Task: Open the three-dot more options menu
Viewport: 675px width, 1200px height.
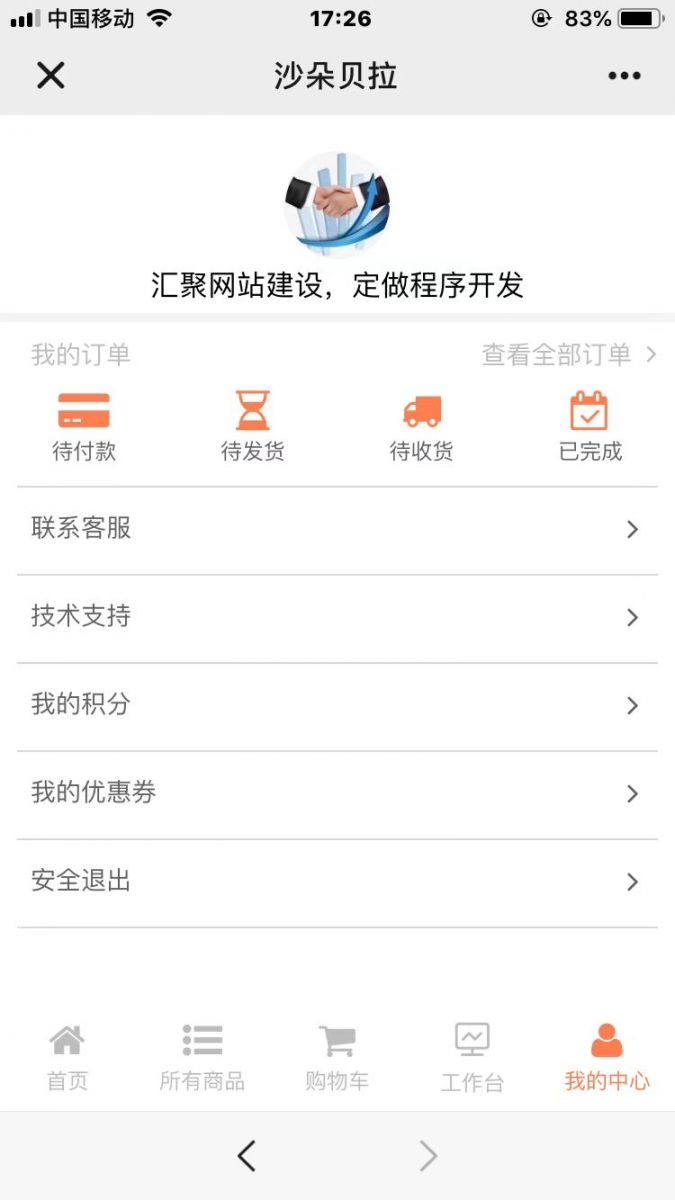Action: click(x=624, y=76)
